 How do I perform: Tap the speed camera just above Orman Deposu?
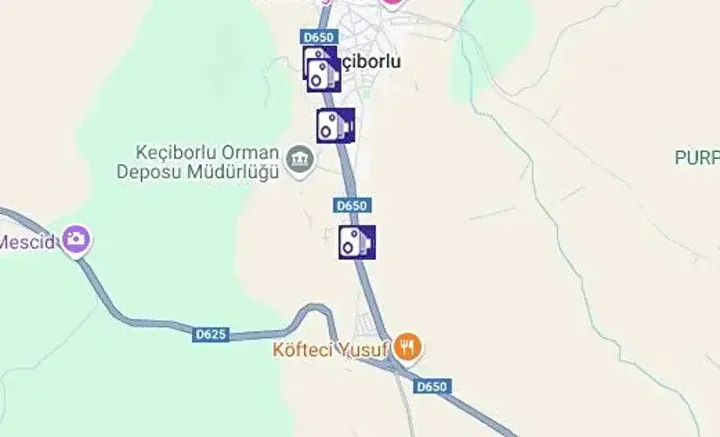click(335, 126)
